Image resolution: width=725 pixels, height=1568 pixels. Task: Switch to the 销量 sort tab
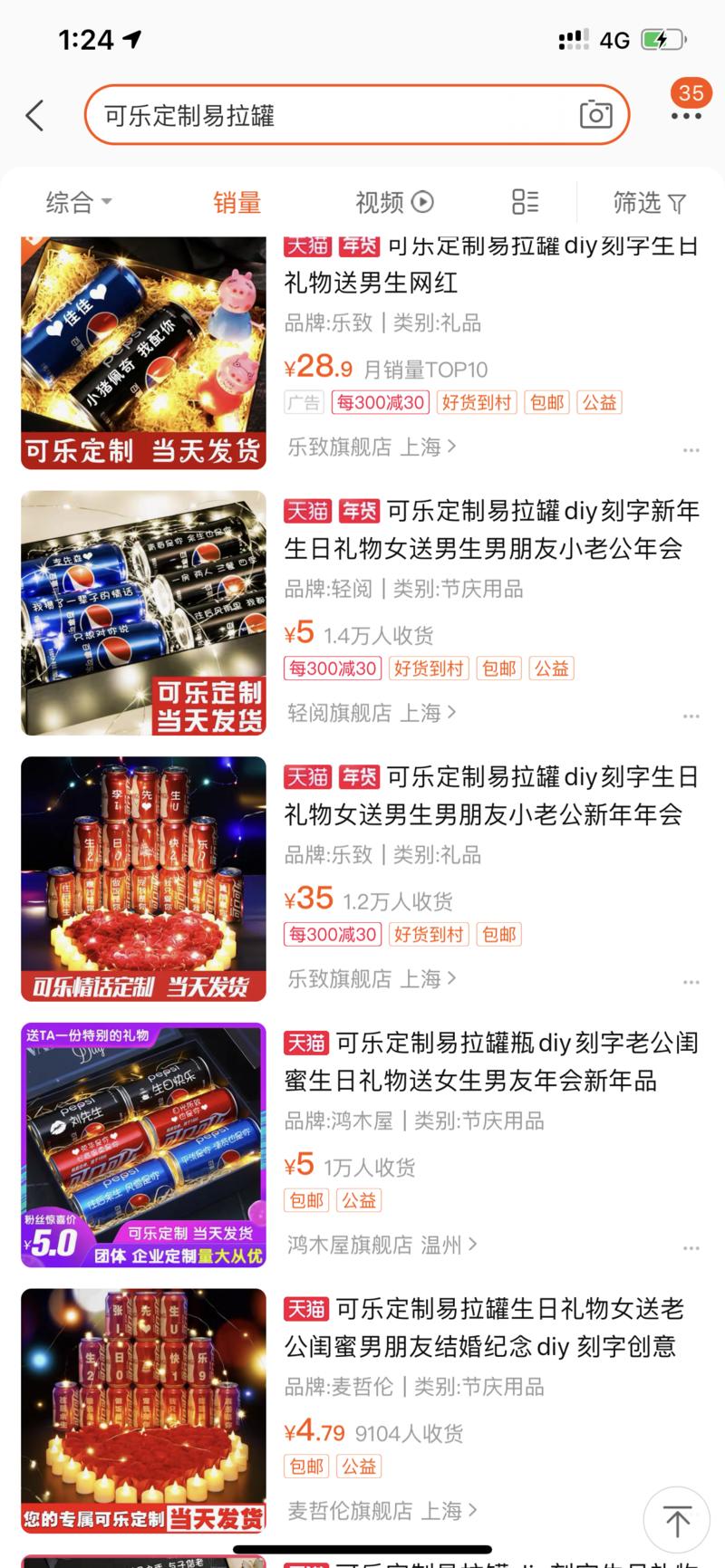click(x=236, y=202)
